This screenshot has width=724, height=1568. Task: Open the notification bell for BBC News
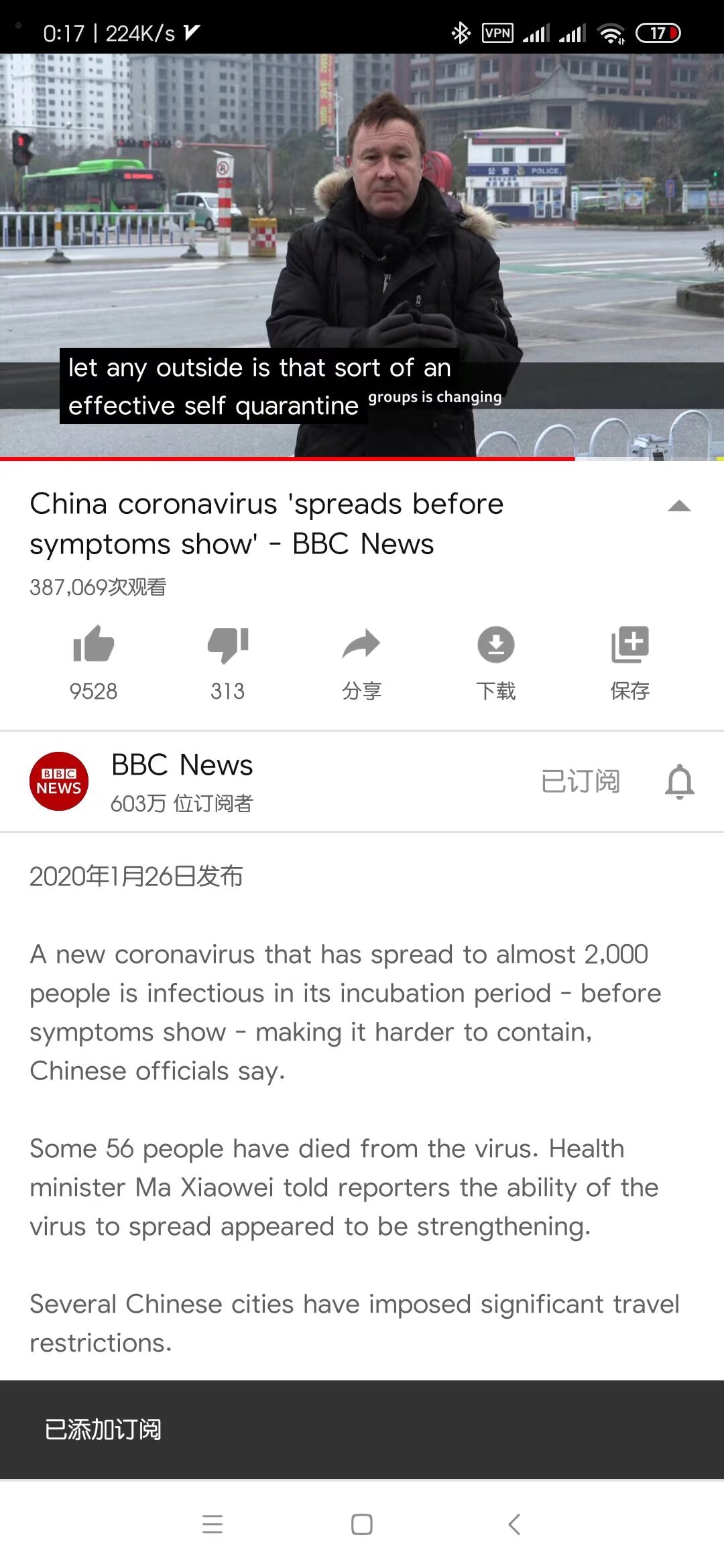679,781
